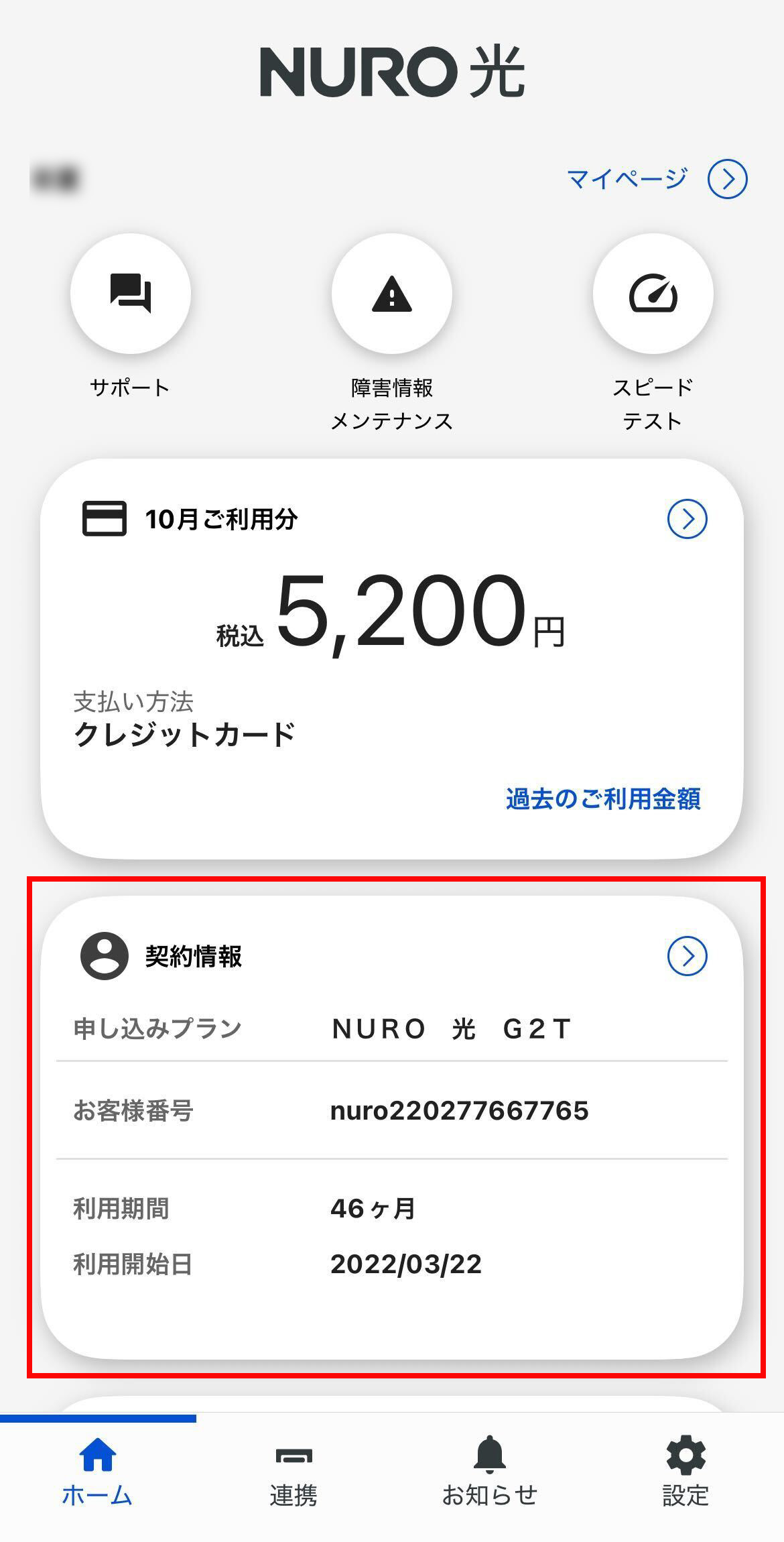Open マイページ link
The width and height of the screenshot is (784, 1542).
pos(657,179)
